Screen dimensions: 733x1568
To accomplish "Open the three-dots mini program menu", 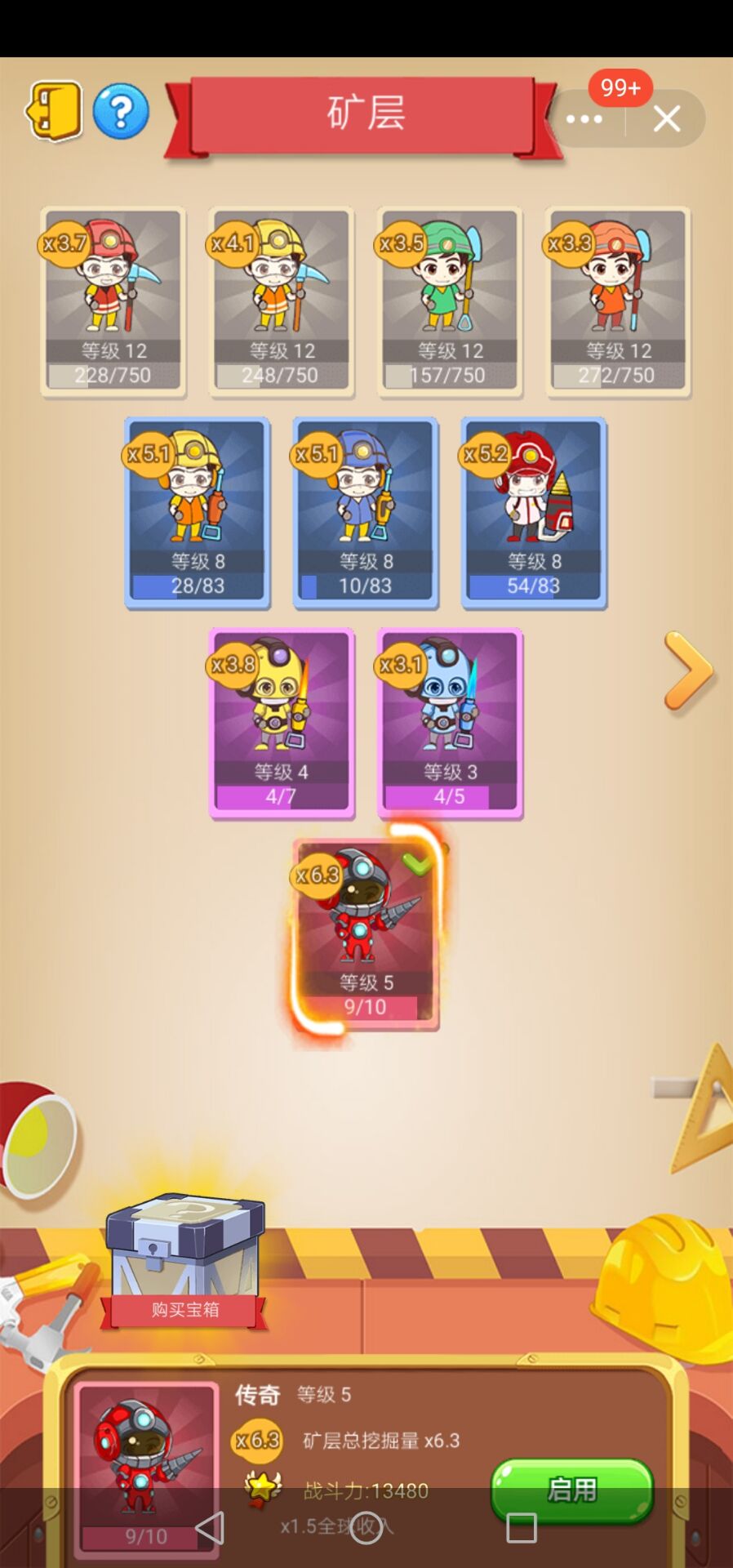I will click(584, 119).
